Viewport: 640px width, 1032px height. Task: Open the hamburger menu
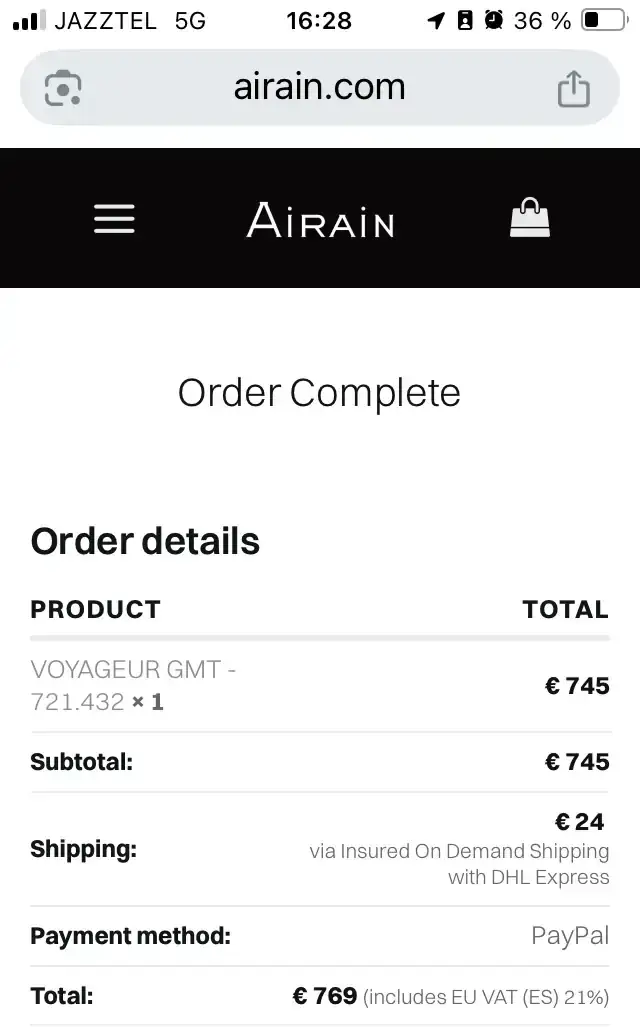(x=114, y=219)
